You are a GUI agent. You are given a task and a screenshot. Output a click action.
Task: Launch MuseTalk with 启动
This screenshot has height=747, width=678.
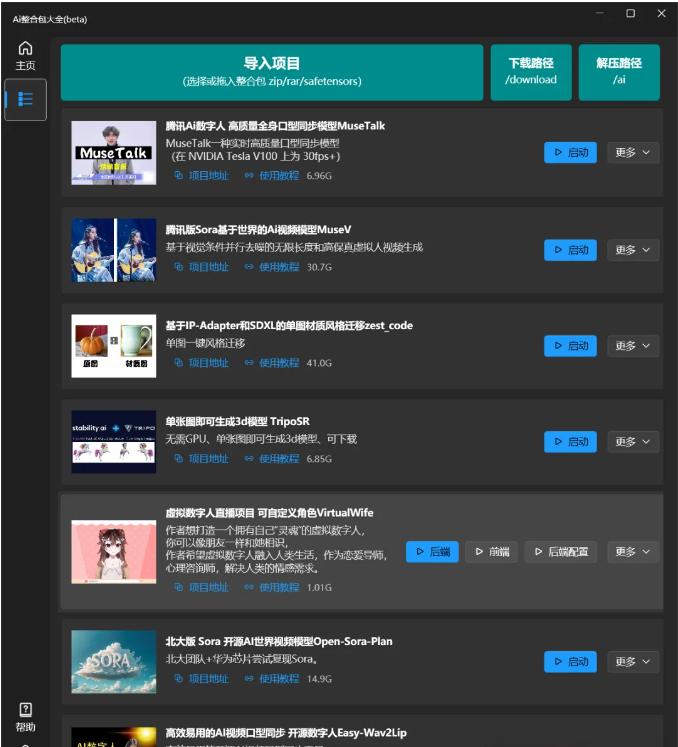[570, 153]
